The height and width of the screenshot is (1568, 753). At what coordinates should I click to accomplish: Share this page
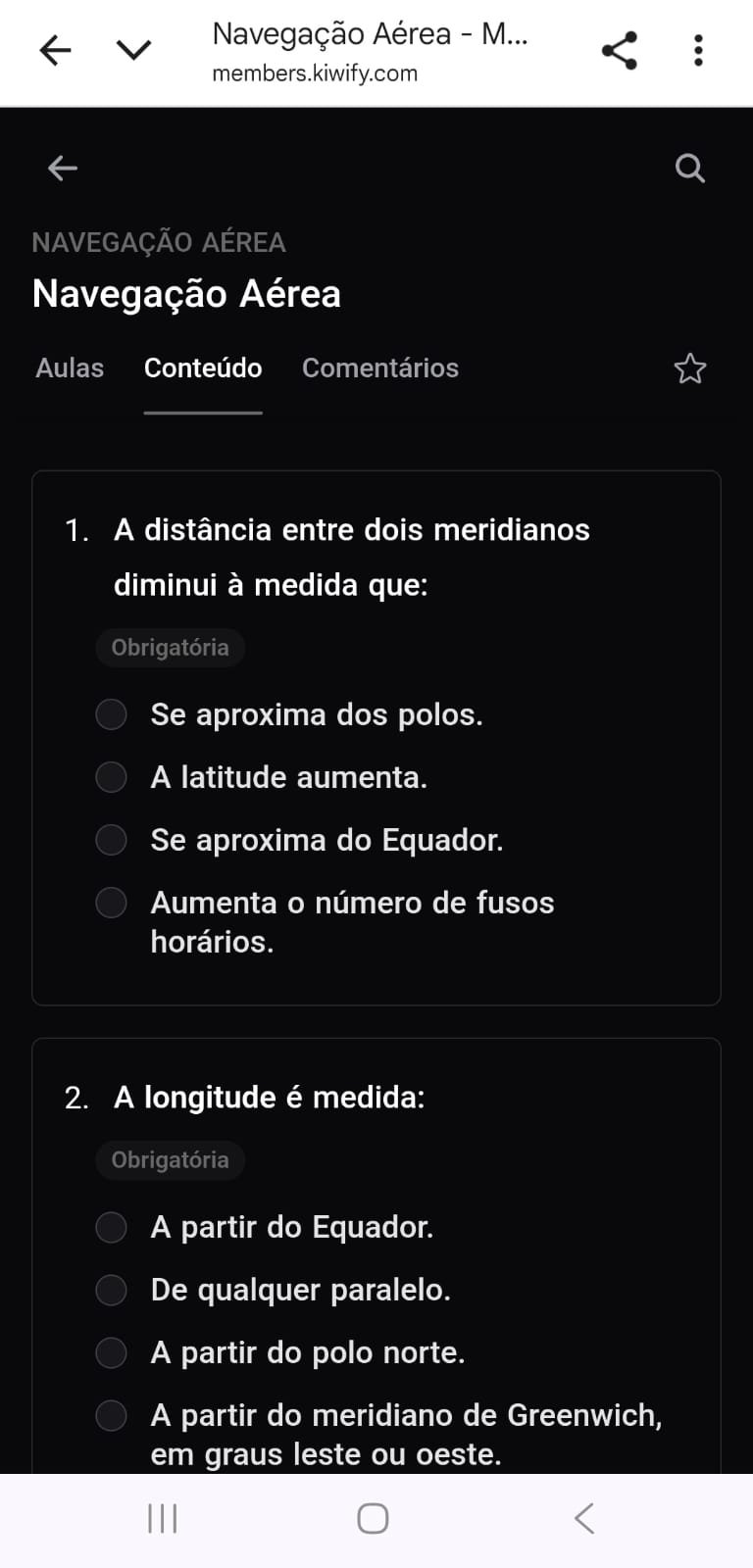[619, 50]
